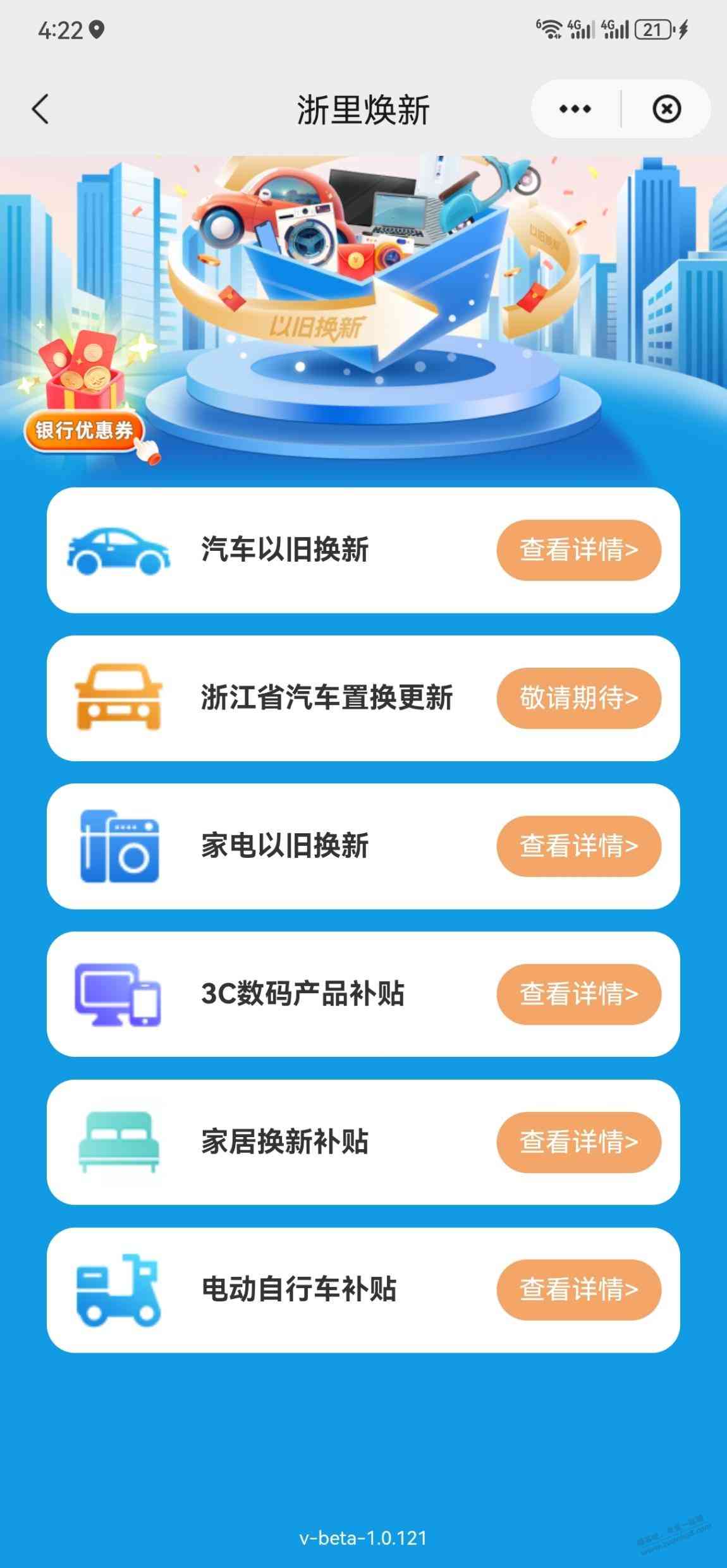View details for 家居换新补贴
Viewport: 727px width, 1568px height.
(x=578, y=1142)
